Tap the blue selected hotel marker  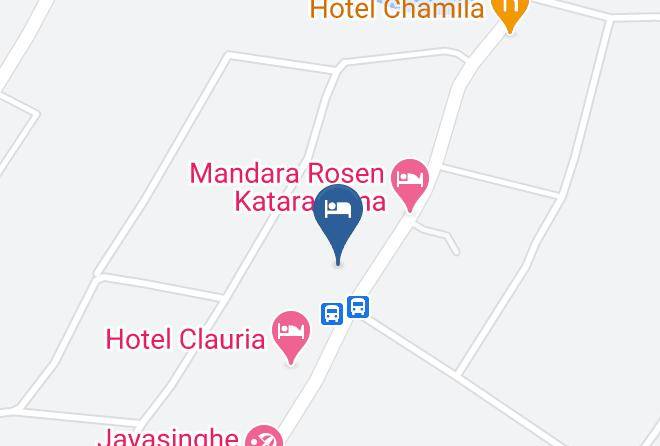[x=338, y=221]
